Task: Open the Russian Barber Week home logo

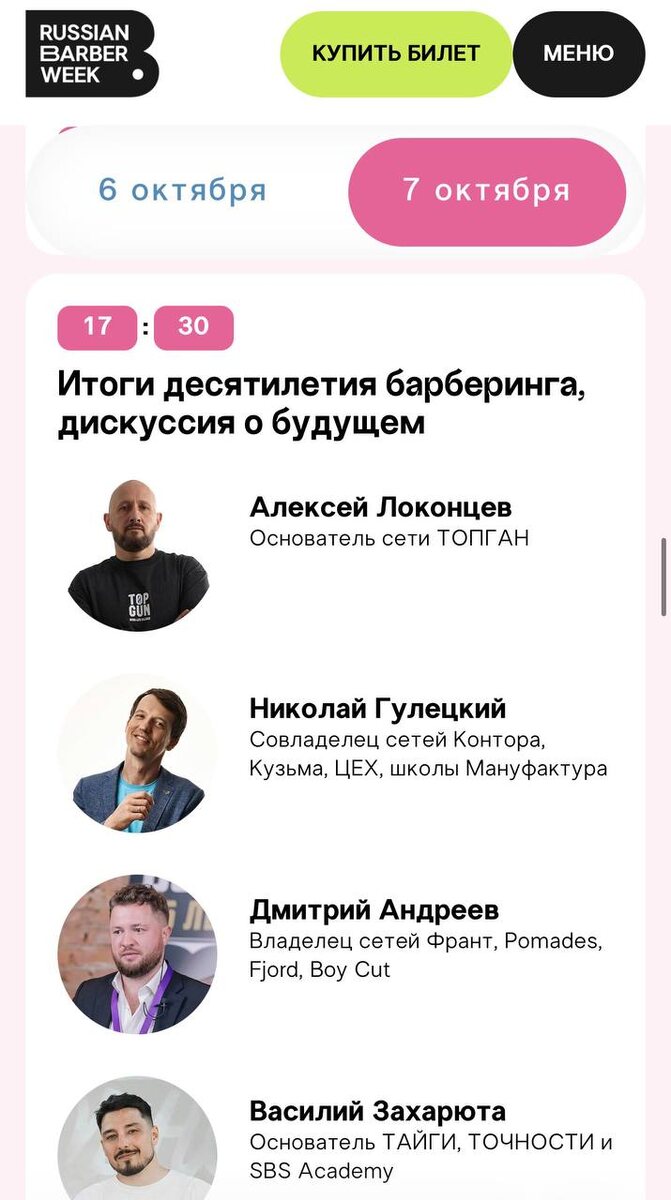Action: click(91, 54)
